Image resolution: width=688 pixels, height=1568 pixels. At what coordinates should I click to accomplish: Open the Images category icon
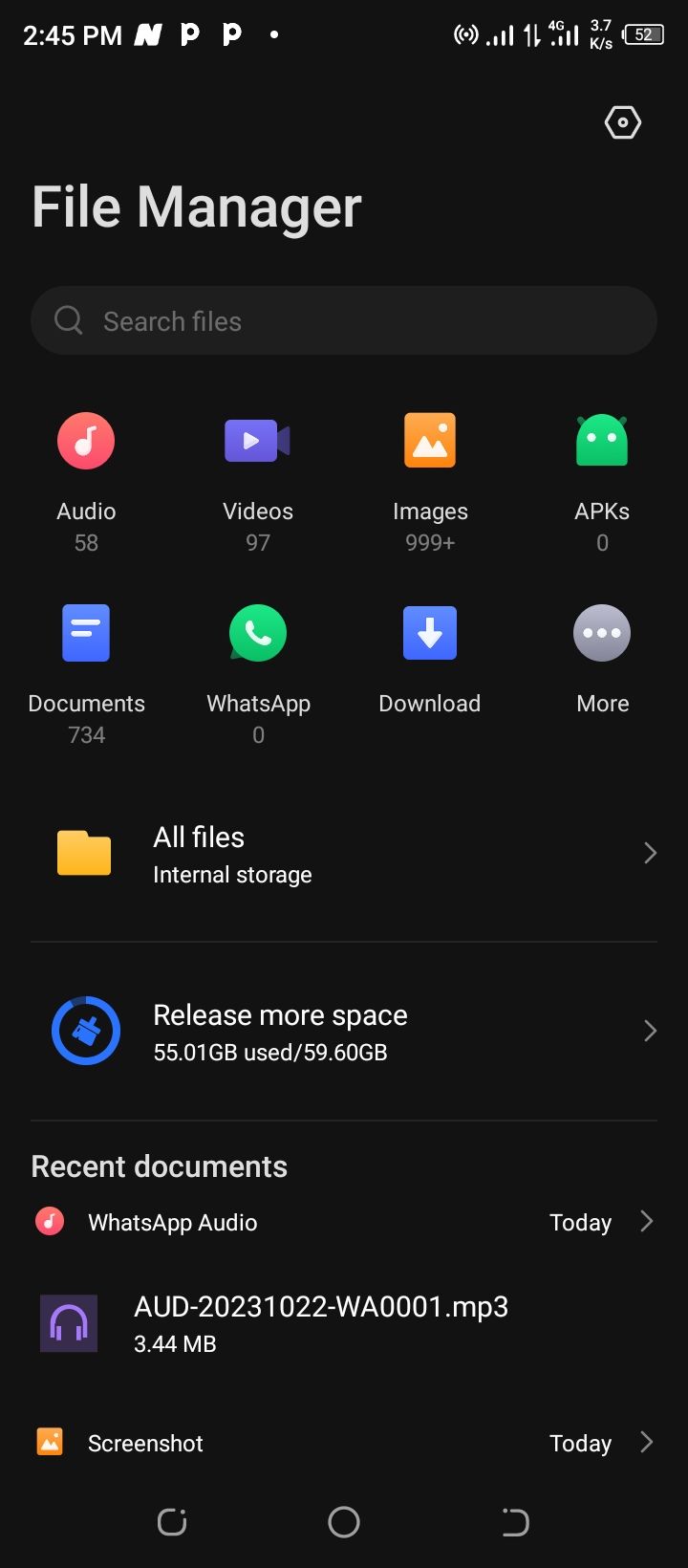(430, 440)
